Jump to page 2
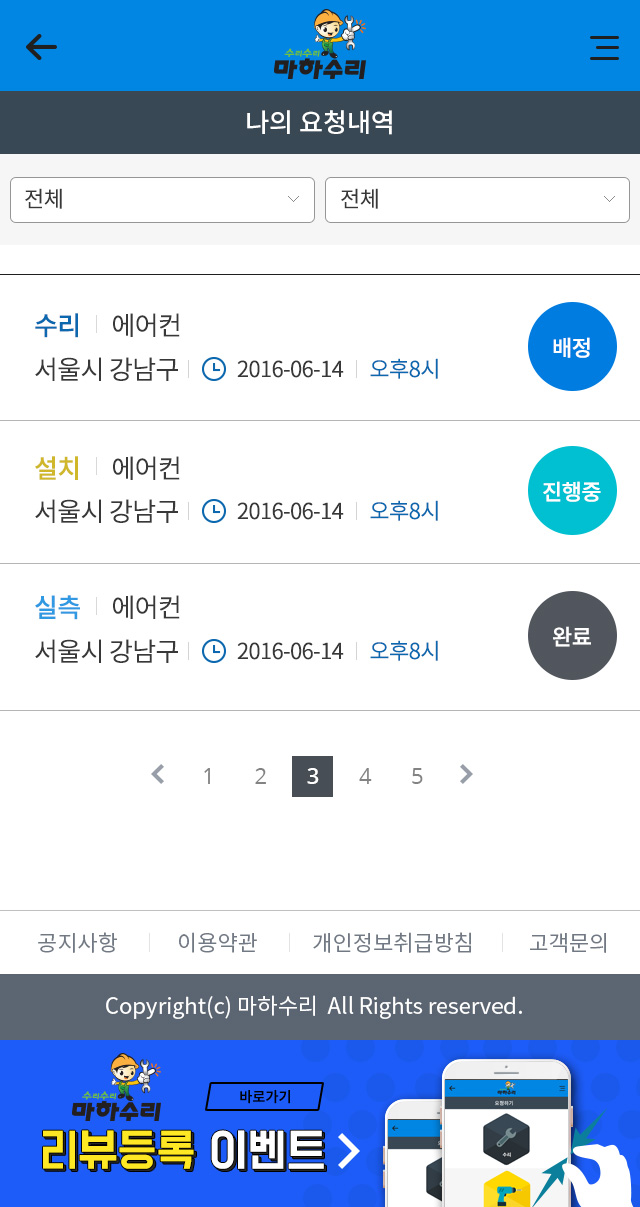 260,777
